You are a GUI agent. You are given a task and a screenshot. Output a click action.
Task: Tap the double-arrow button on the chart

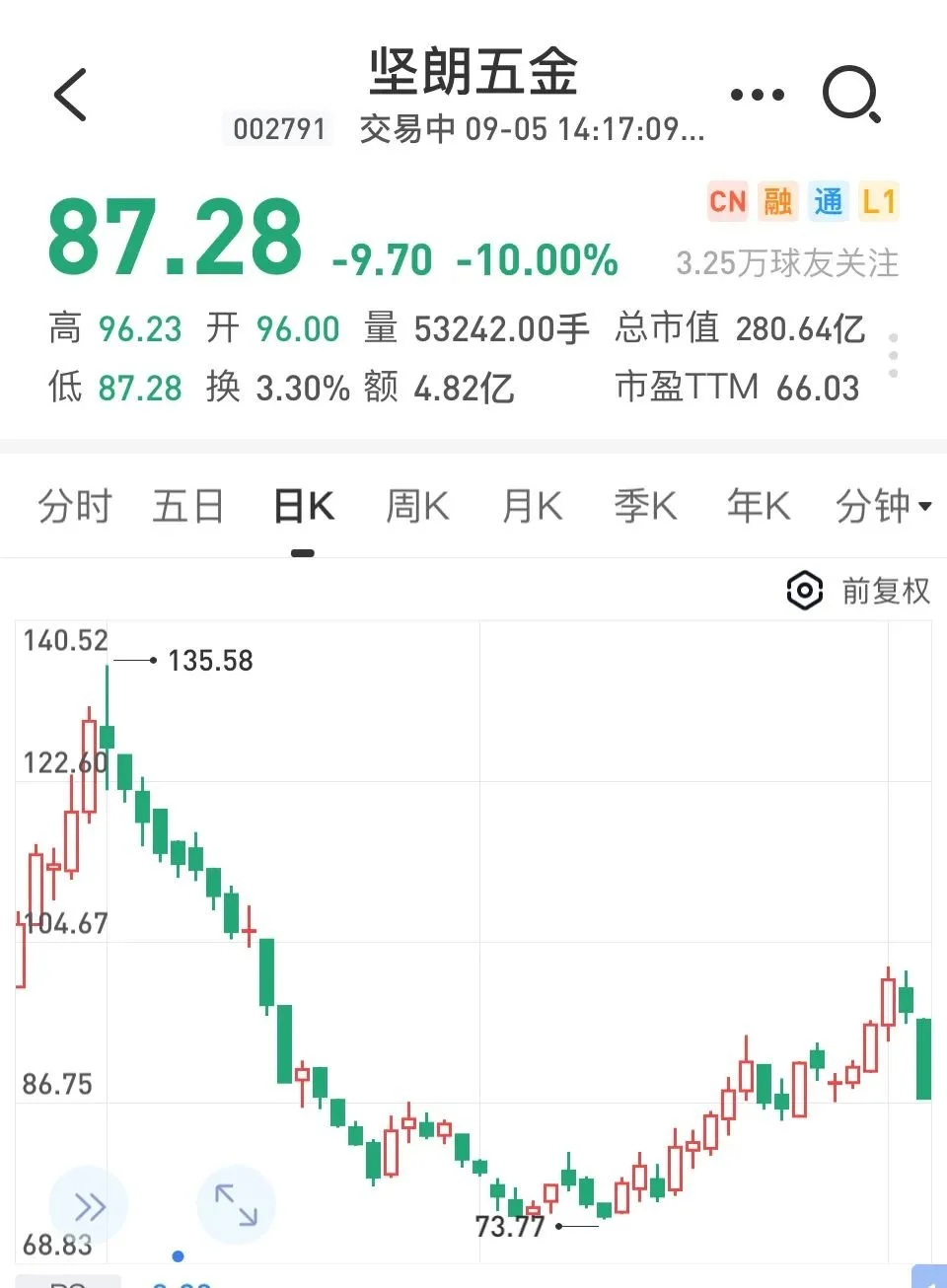click(x=89, y=1205)
